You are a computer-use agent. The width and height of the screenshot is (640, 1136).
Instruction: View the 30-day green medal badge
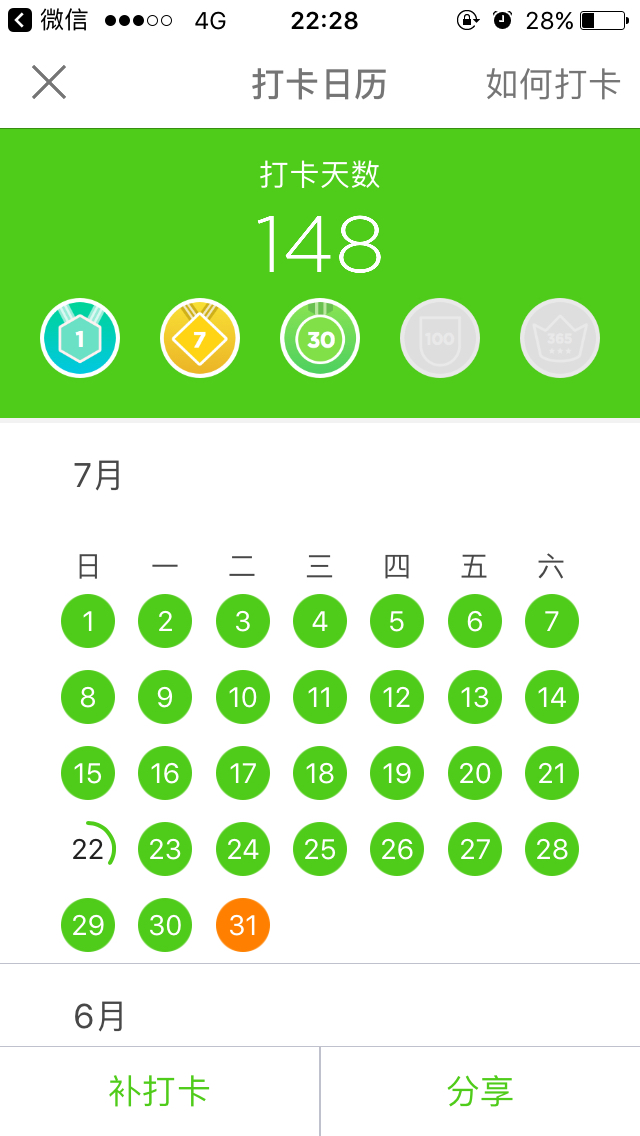click(x=320, y=338)
